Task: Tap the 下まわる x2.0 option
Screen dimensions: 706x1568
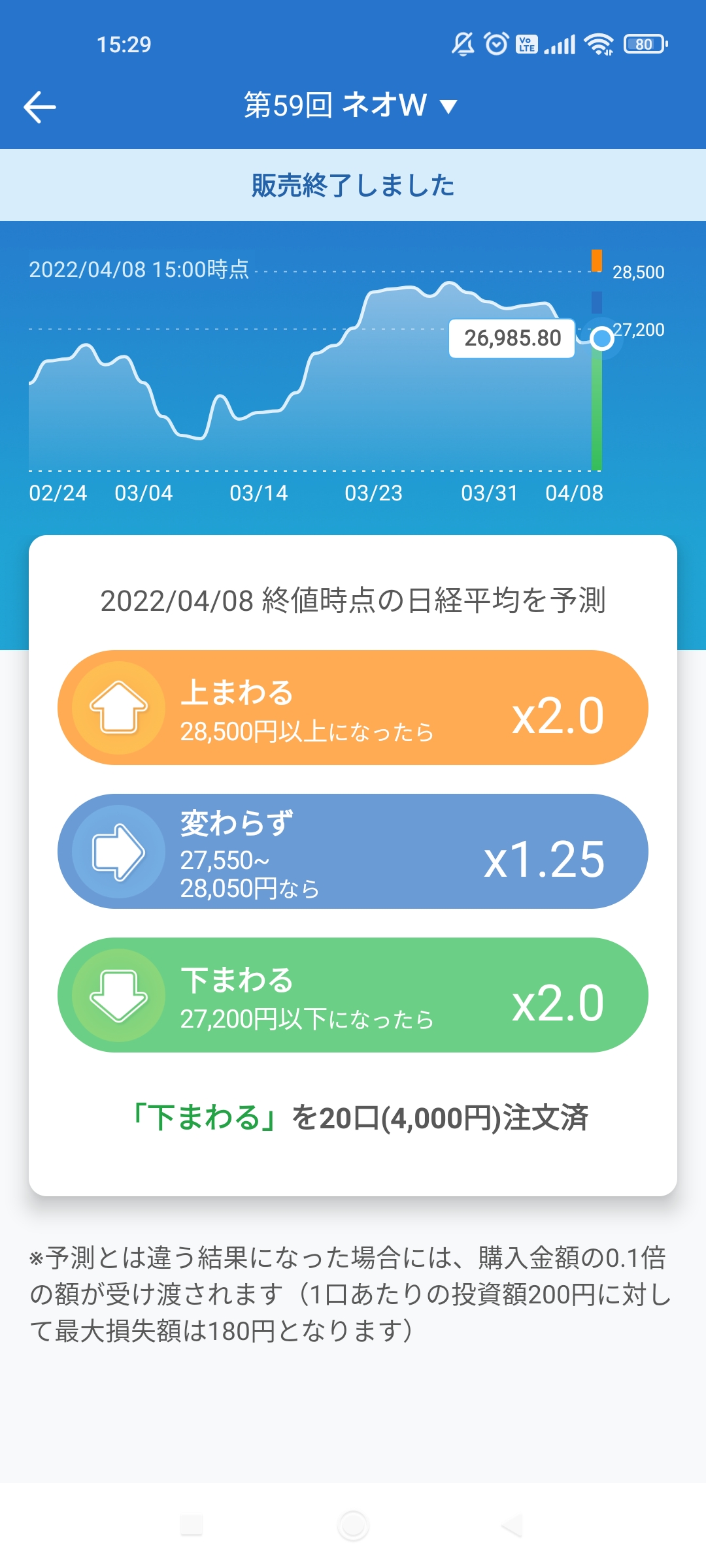Action: pos(353,995)
